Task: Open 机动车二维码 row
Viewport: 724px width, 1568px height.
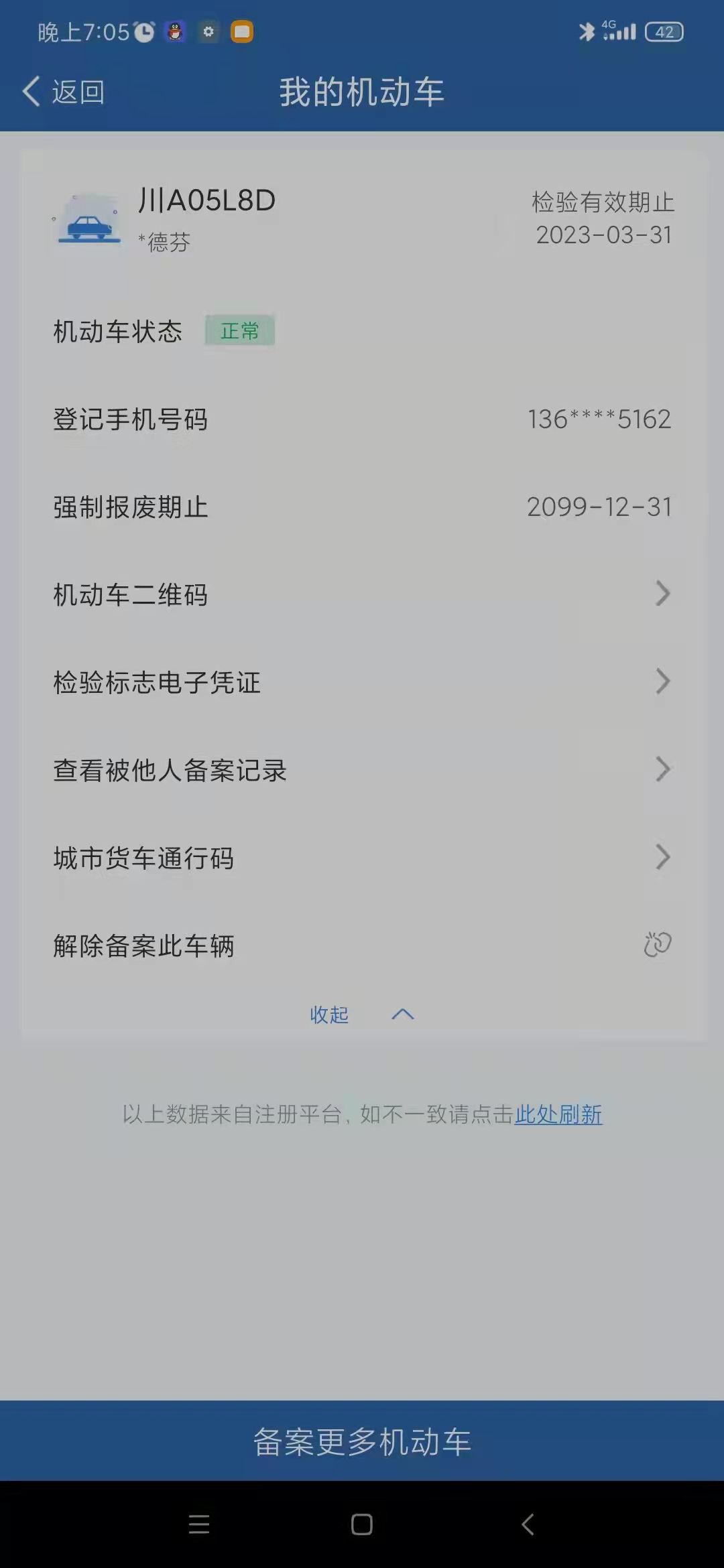Action: click(362, 594)
